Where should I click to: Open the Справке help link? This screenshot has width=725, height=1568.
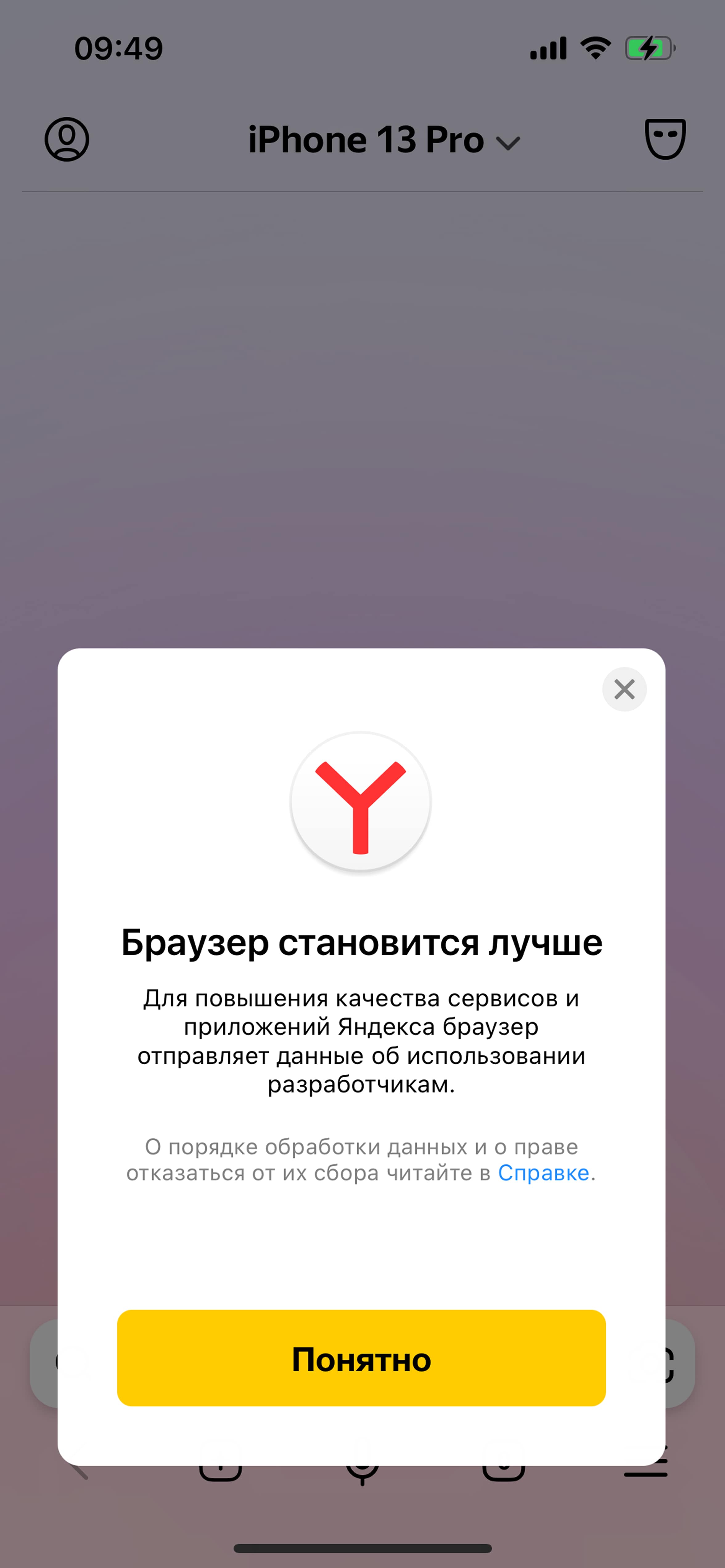pyautogui.click(x=543, y=1172)
